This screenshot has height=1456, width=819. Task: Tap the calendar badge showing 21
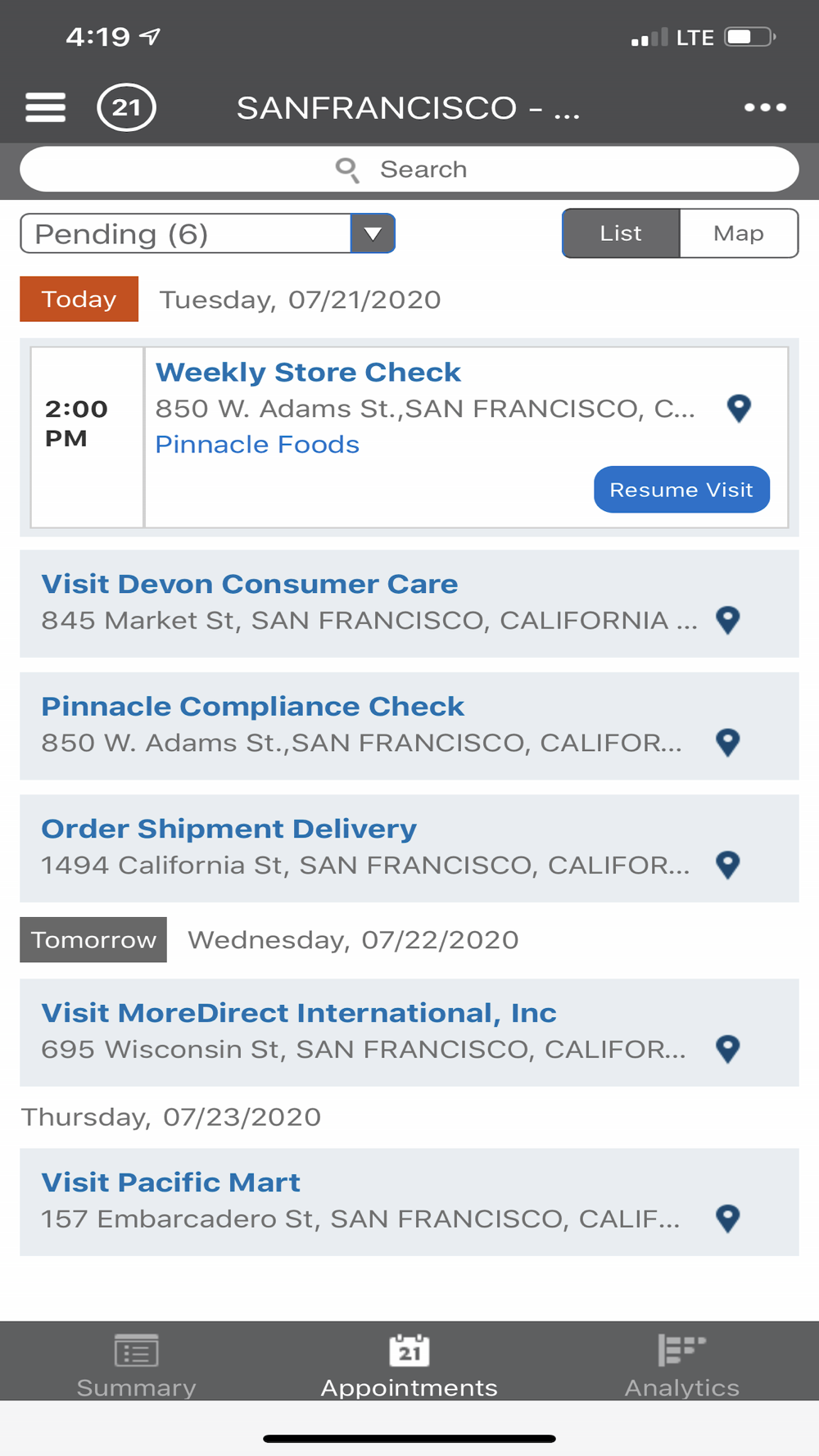coord(126,107)
